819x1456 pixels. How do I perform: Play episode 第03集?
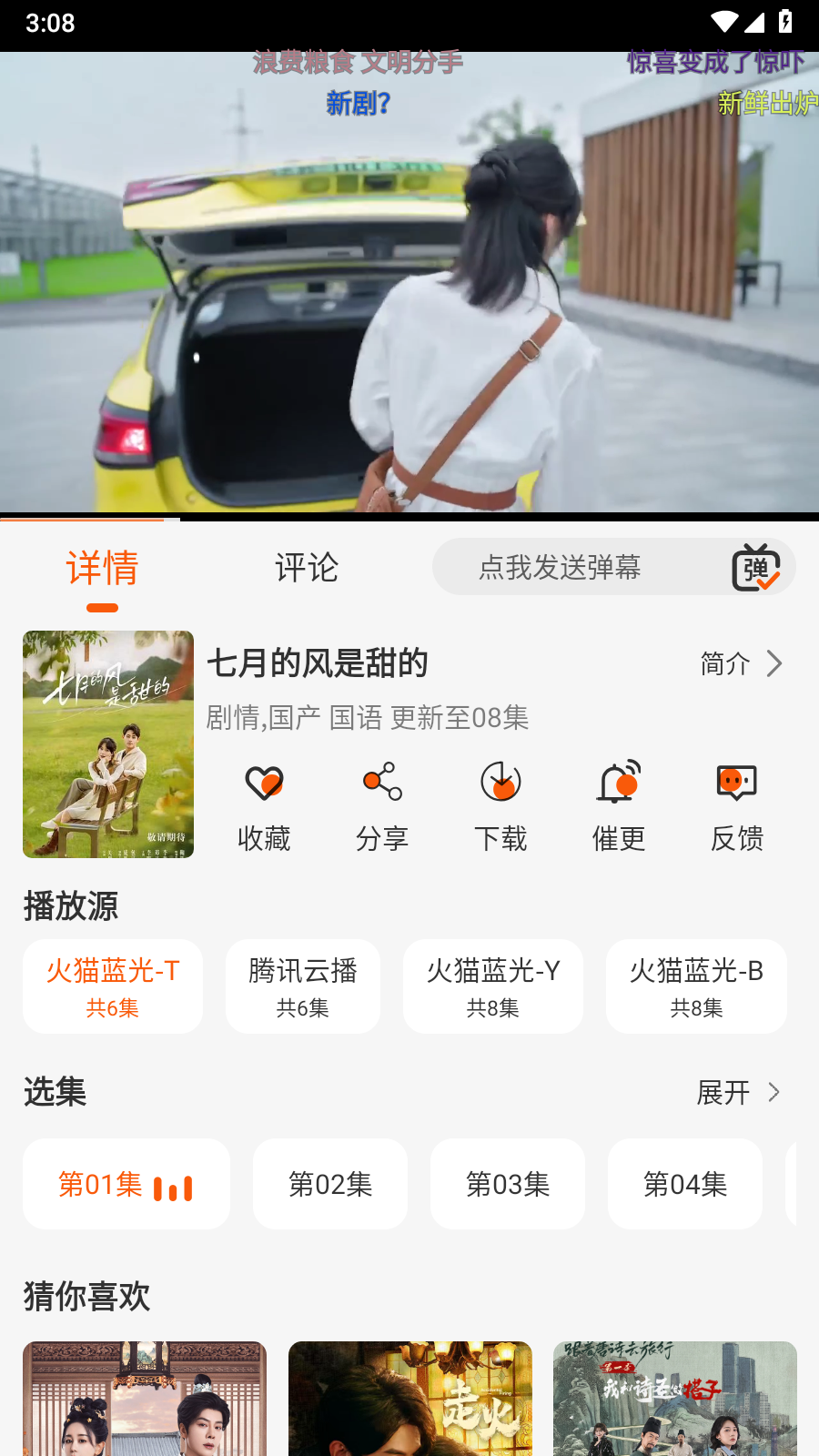[508, 1184]
